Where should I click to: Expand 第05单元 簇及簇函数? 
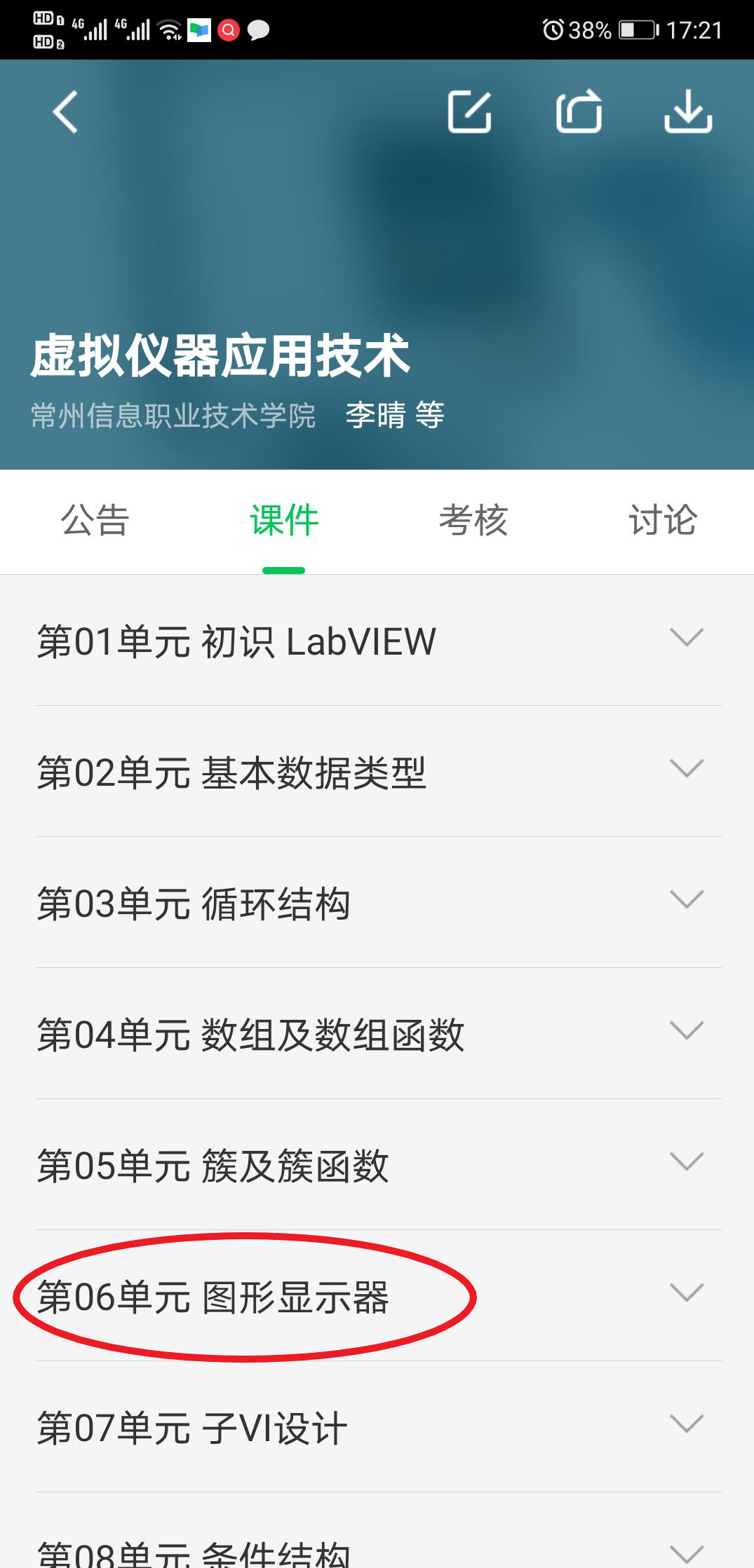(686, 1162)
